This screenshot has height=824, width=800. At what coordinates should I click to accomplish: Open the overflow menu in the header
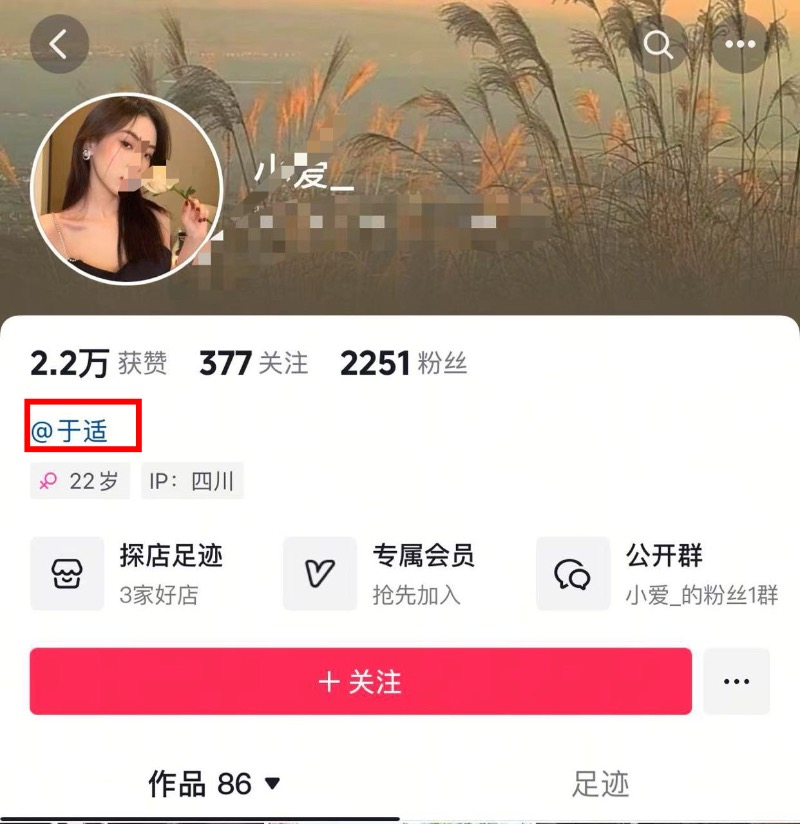(x=740, y=44)
